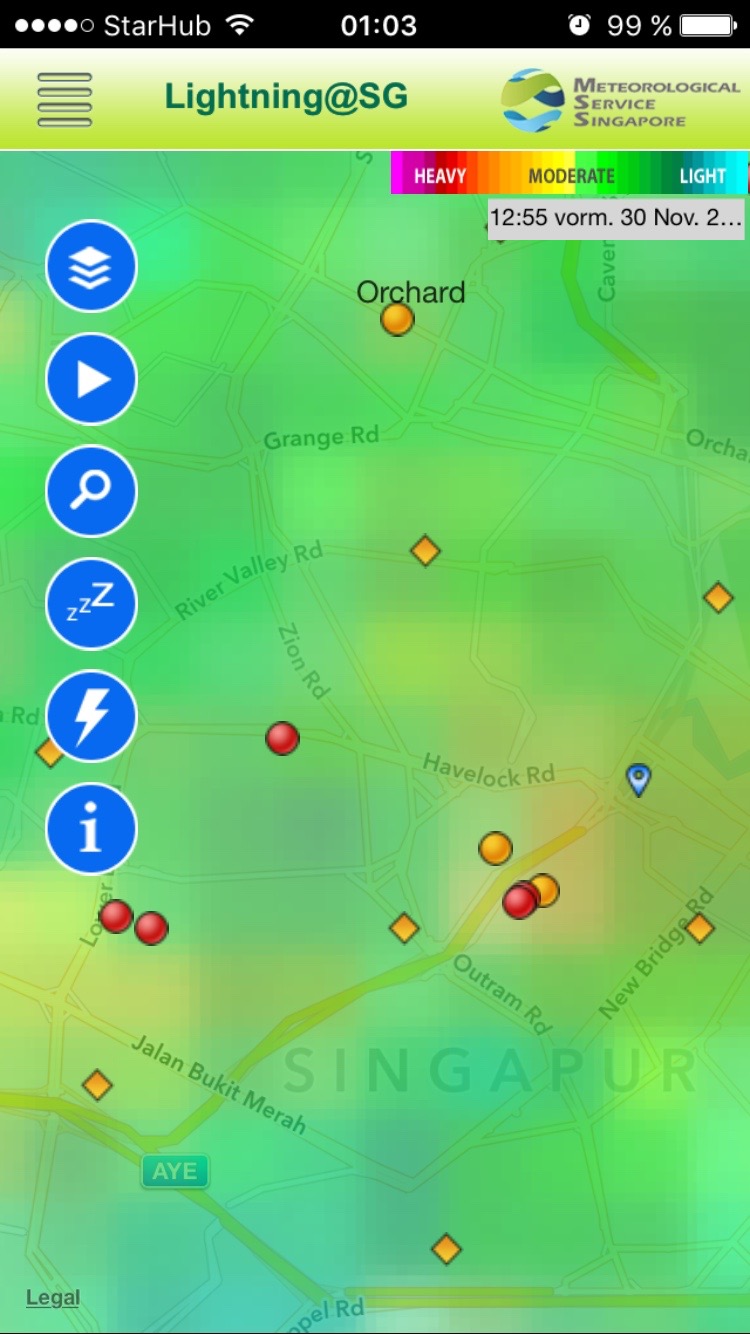
Task: Open the magnifier search button
Action: (91, 491)
